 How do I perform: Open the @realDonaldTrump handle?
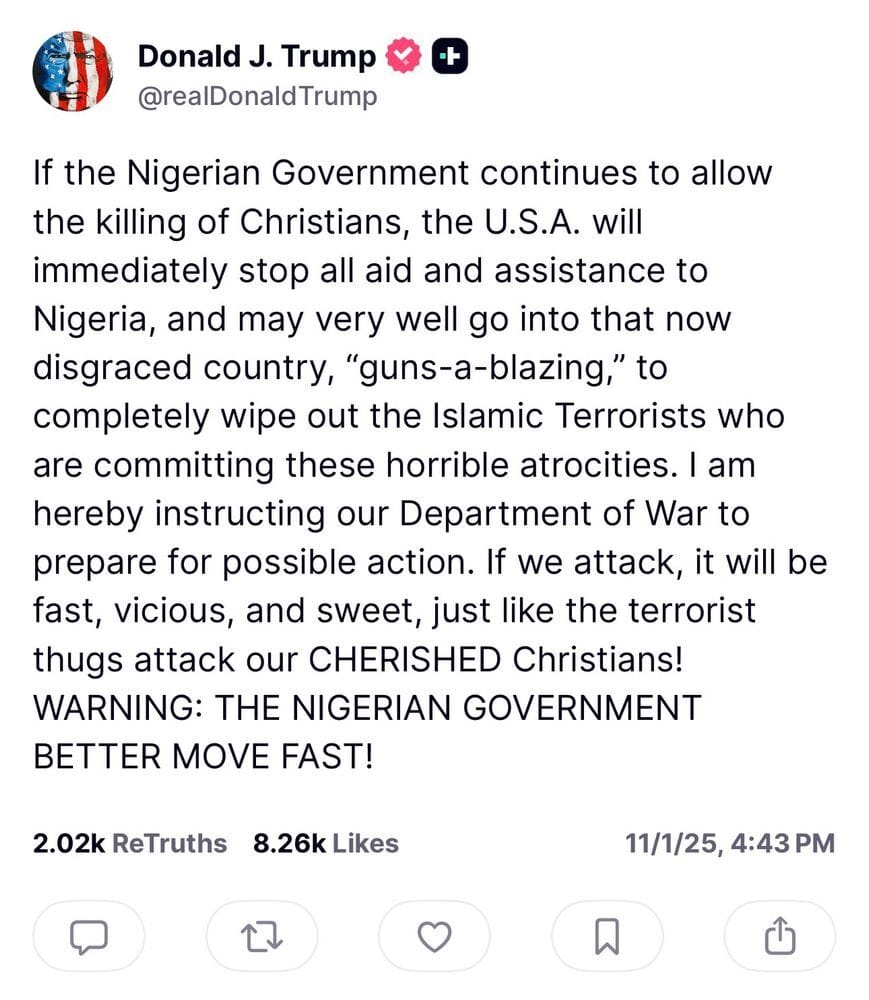coord(257,97)
